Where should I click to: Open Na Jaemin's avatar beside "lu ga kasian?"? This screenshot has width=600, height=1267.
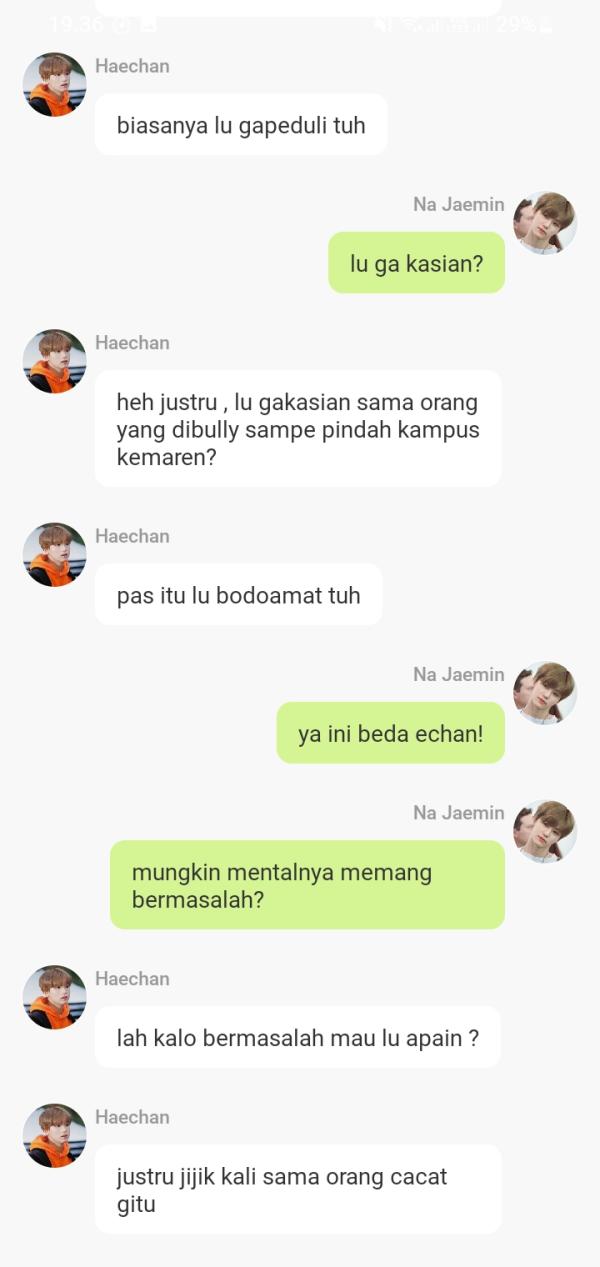545,223
